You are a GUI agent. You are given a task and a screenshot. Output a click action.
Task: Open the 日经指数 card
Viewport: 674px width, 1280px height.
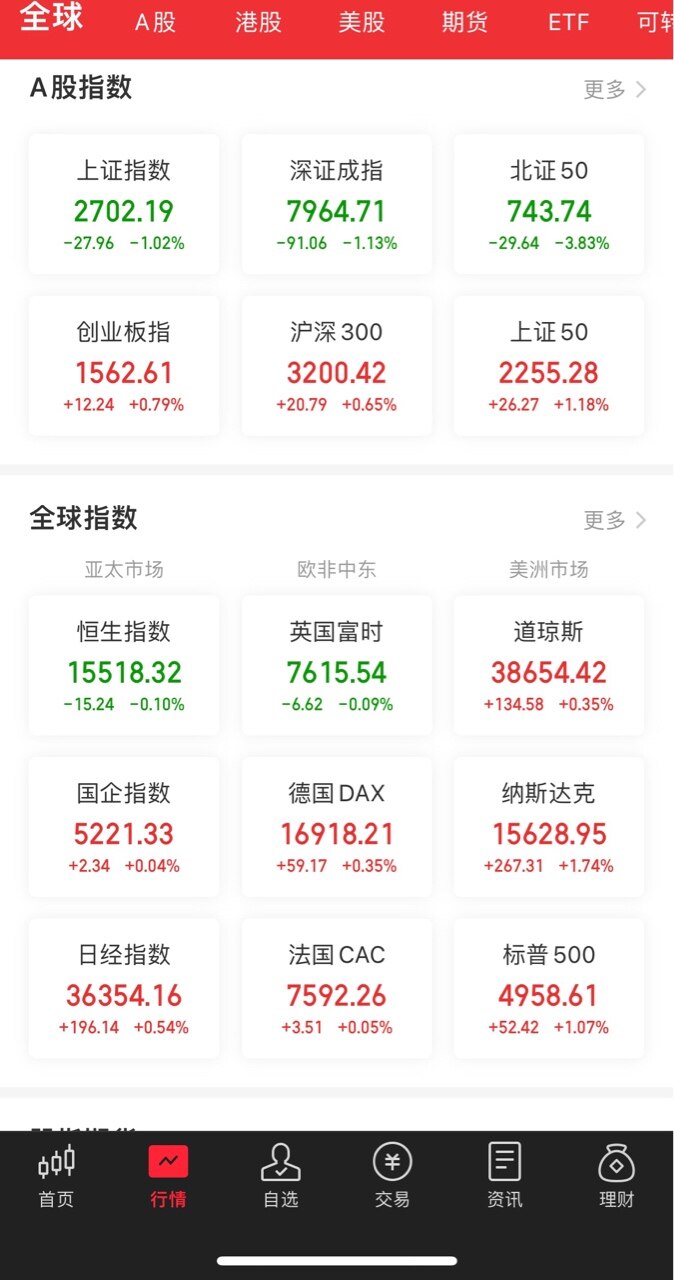(x=124, y=988)
